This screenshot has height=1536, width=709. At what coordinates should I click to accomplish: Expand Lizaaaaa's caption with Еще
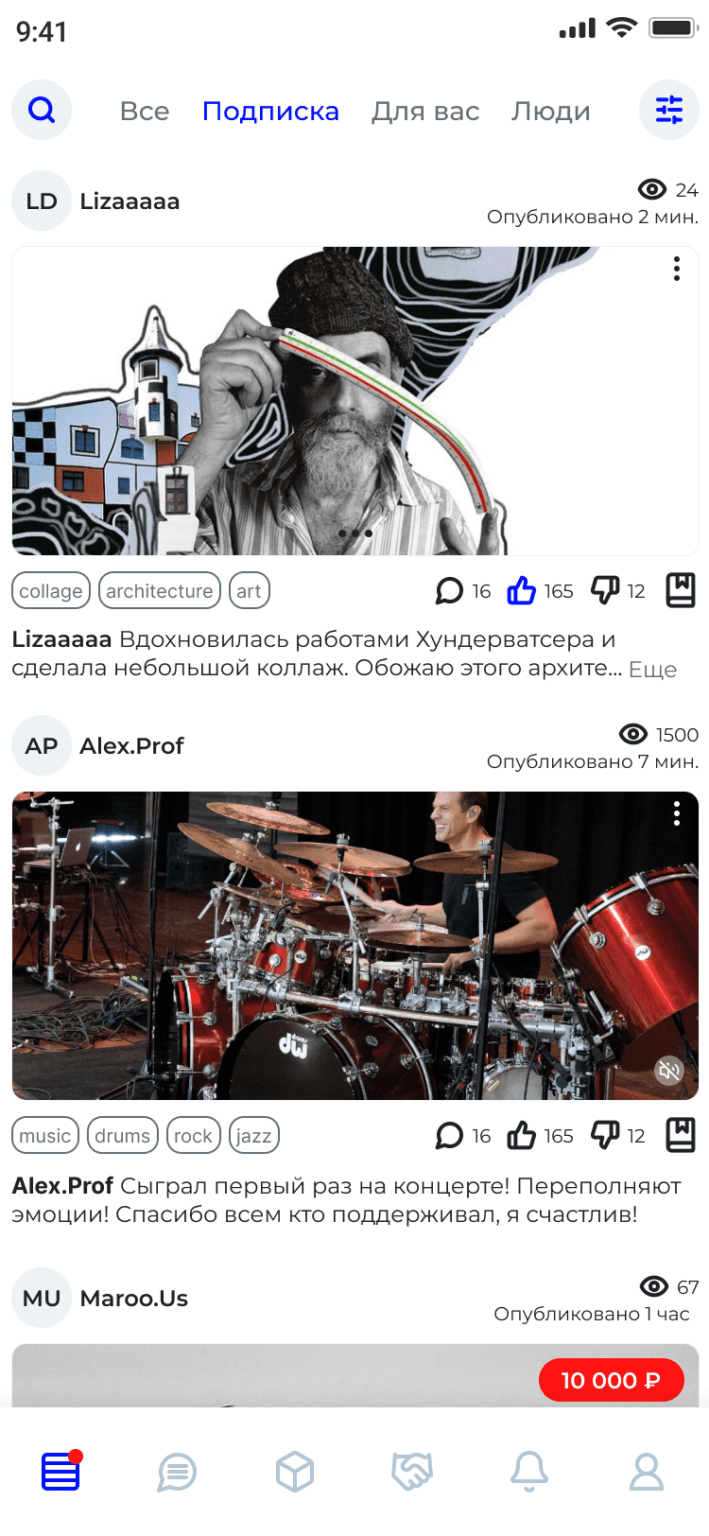point(652,669)
